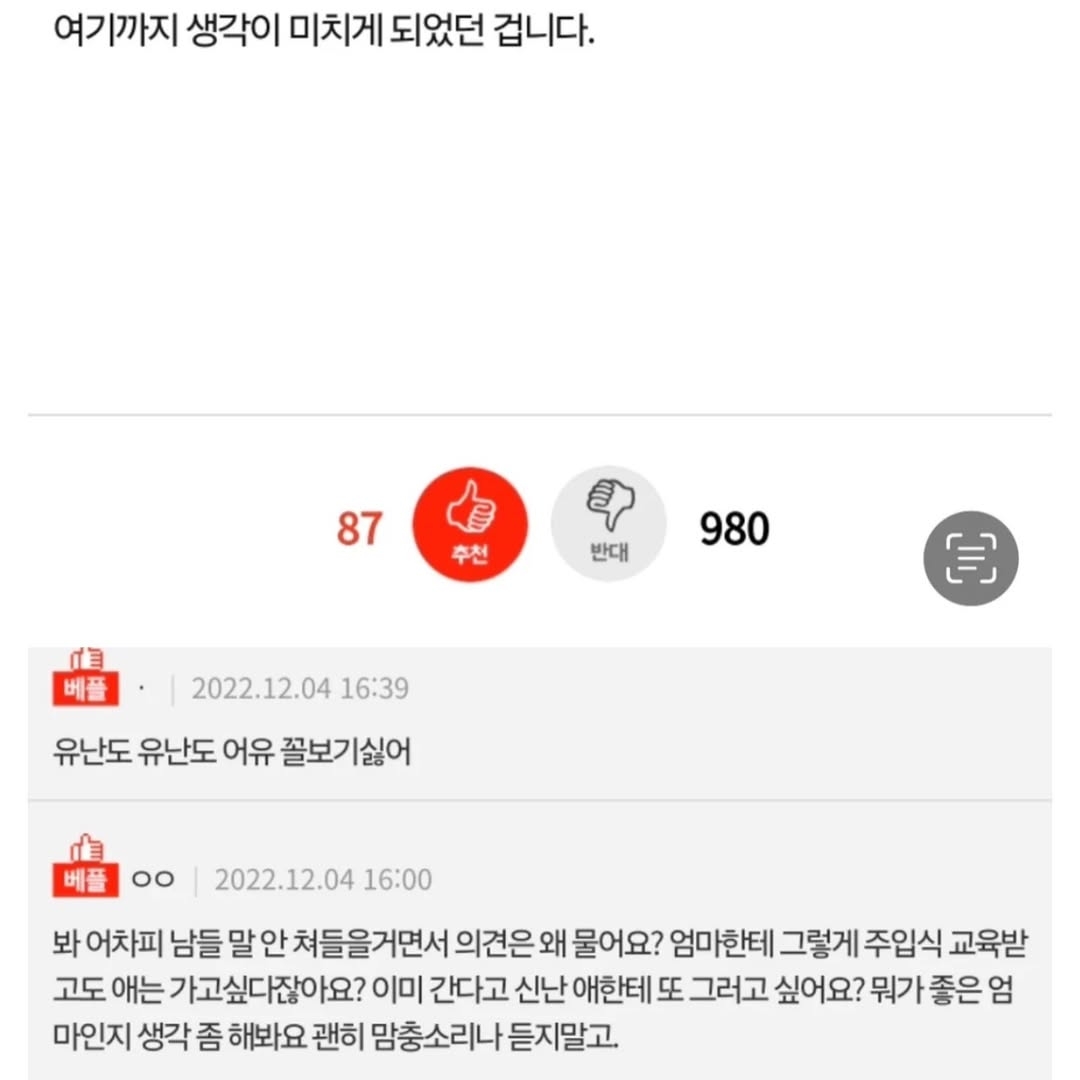Open the floating text scan icon
Image resolution: width=1080 pixels, height=1080 pixels.
point(969,558)
